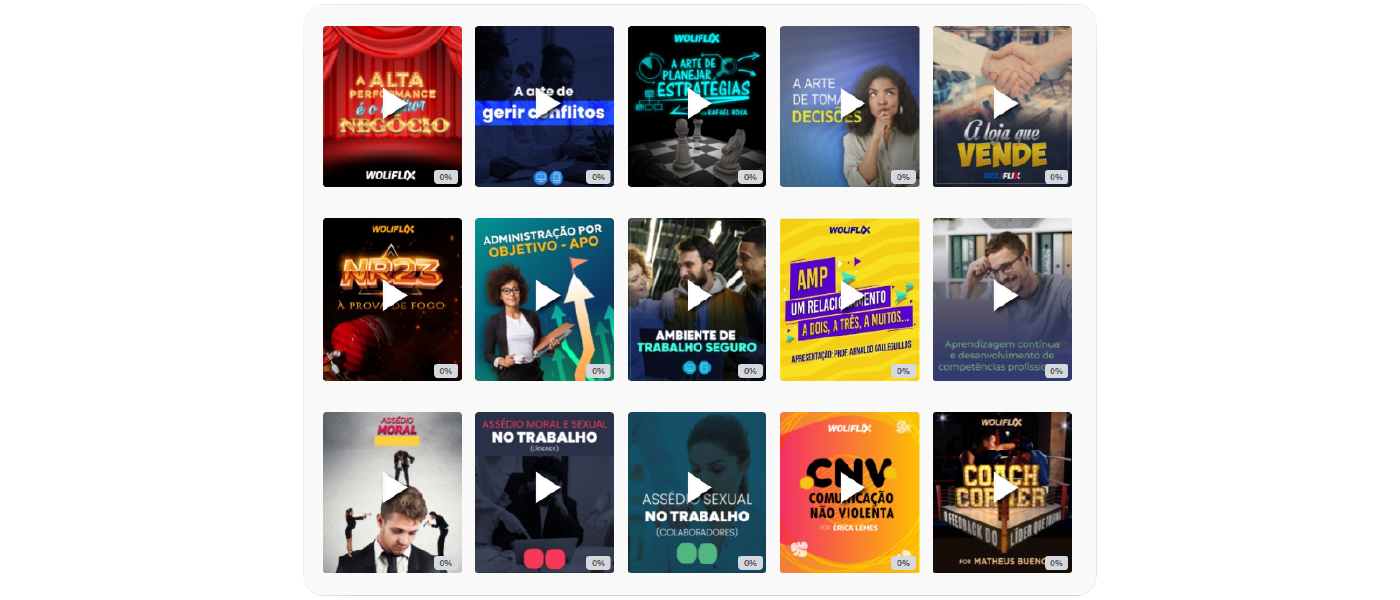Open 'Assédio moral e sexual no trabalho' course
1400x600 pixels.
click(x=545, y=488)
